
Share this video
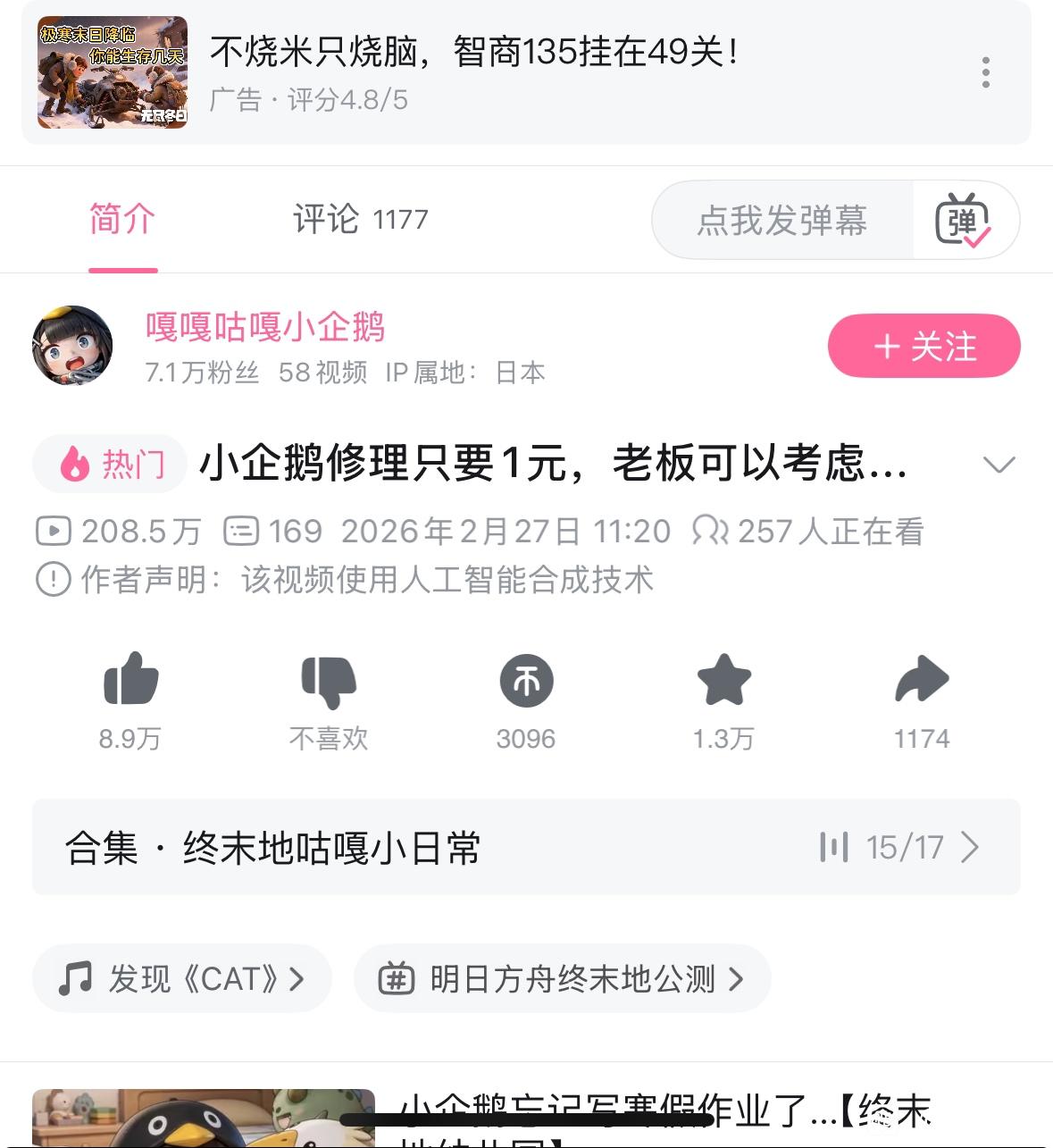[922, 681]
